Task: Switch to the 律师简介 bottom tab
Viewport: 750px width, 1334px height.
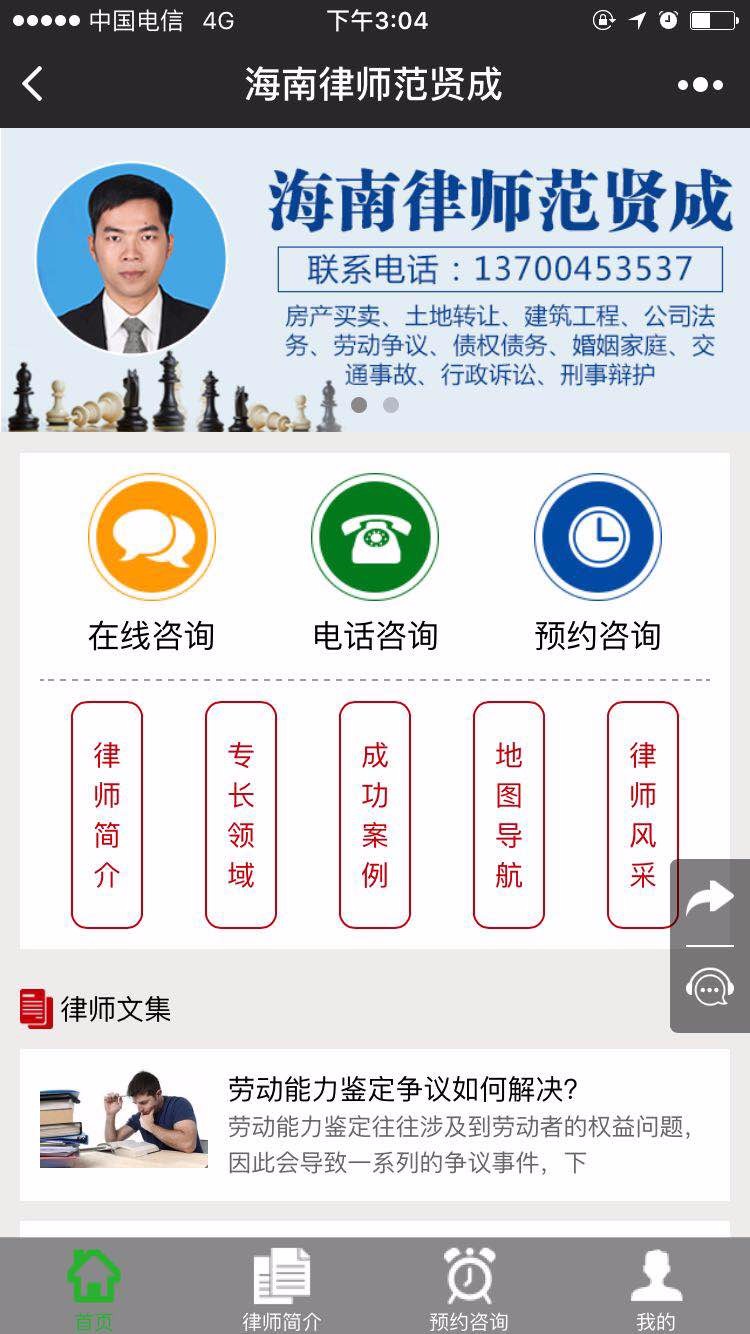Action: pos(282,1288)
